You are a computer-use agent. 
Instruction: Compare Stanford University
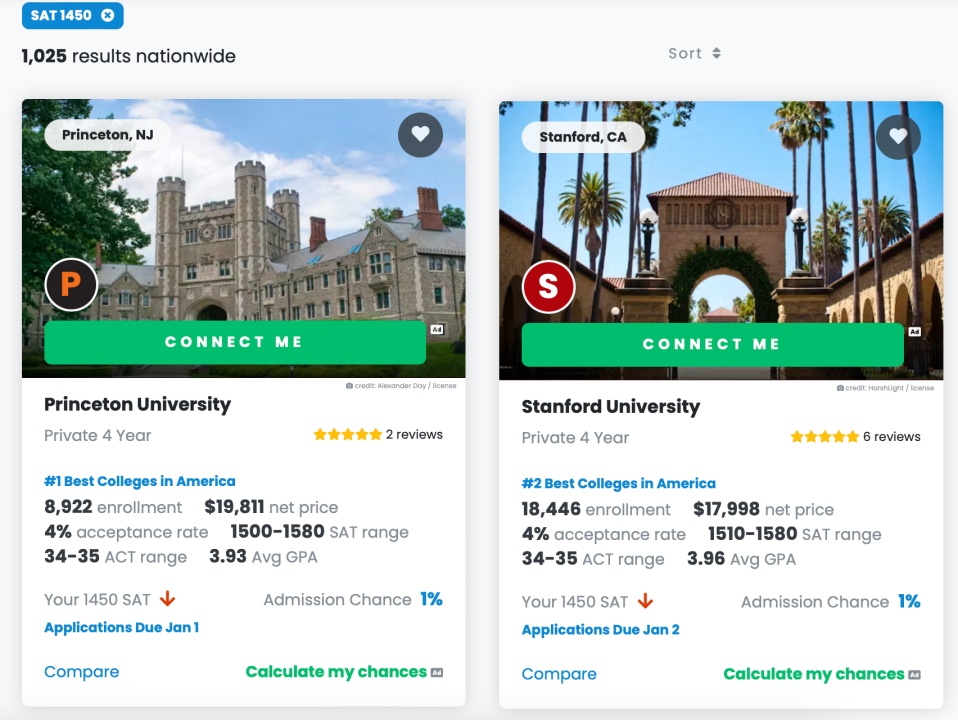coord(559,674)
